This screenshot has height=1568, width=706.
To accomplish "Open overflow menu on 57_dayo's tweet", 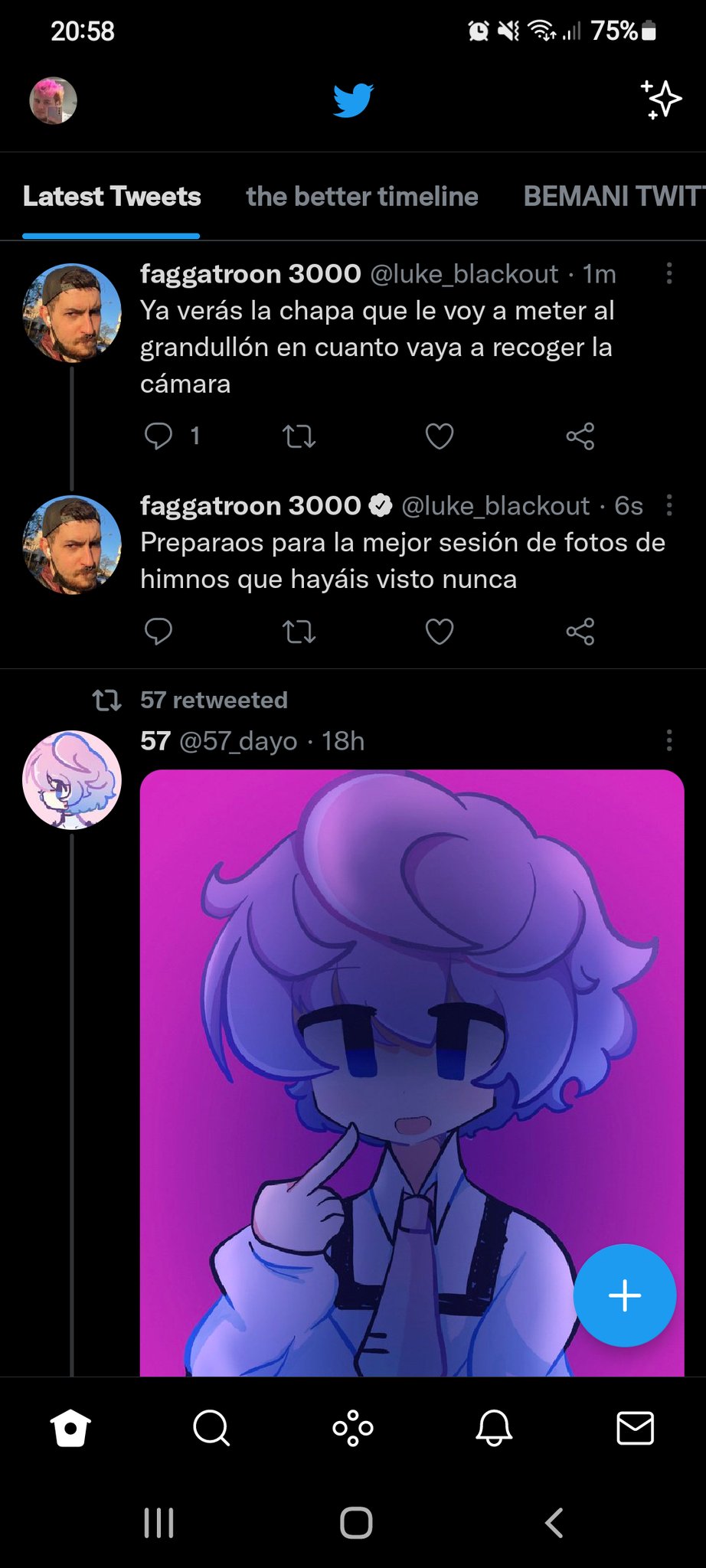I will tap(669, 740).
